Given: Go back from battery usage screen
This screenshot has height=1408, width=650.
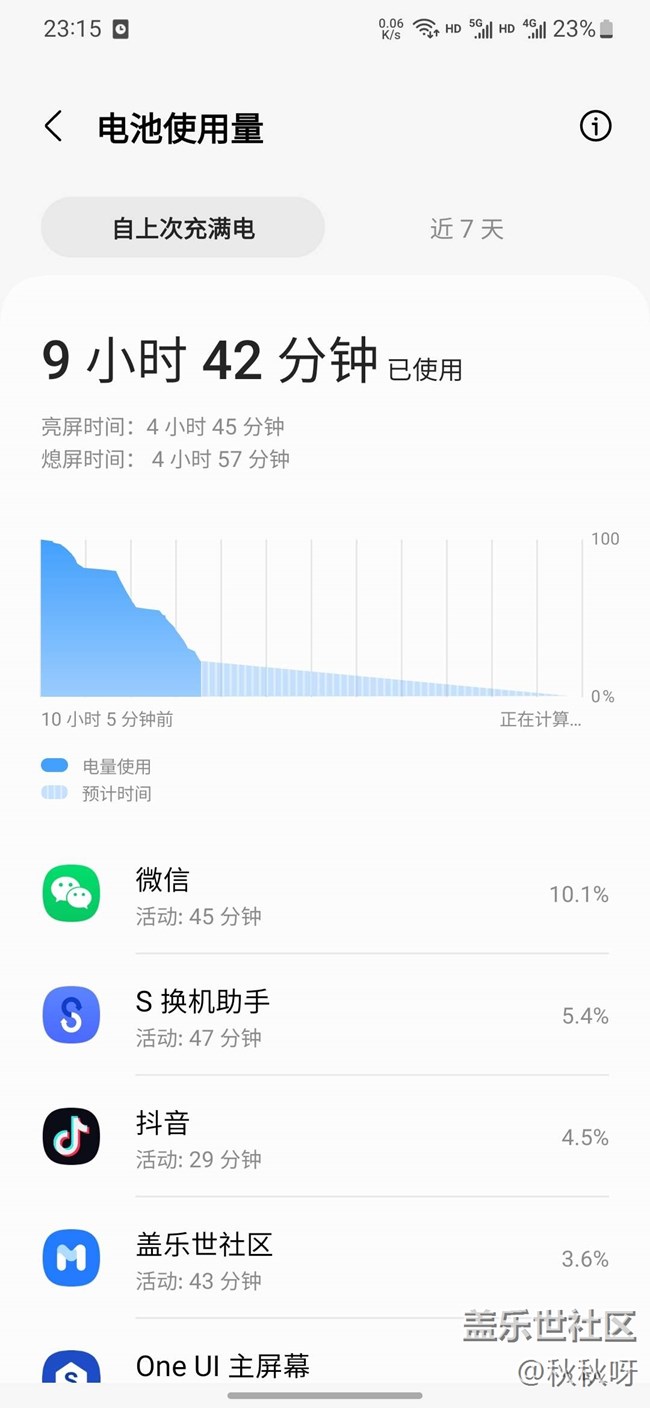Looking at the screenshot, I should (54, 127).
